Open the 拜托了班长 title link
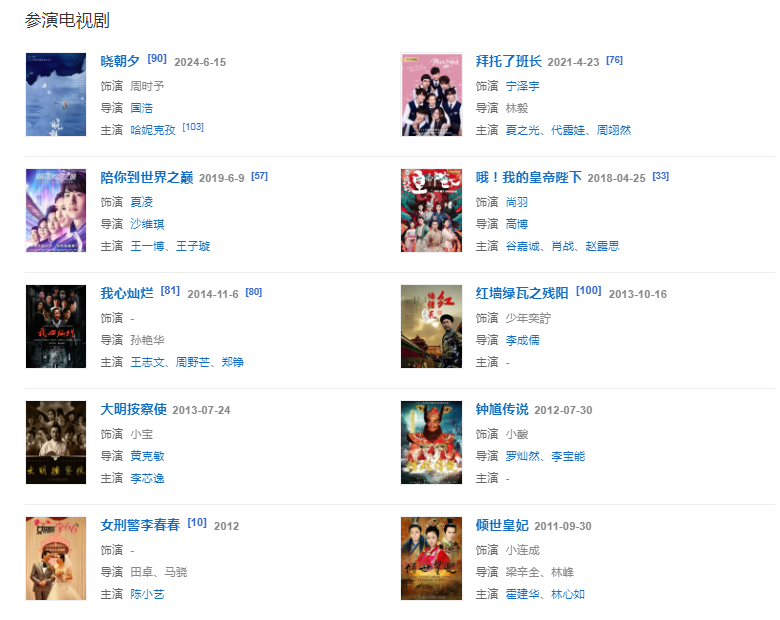 click(510, 62)
